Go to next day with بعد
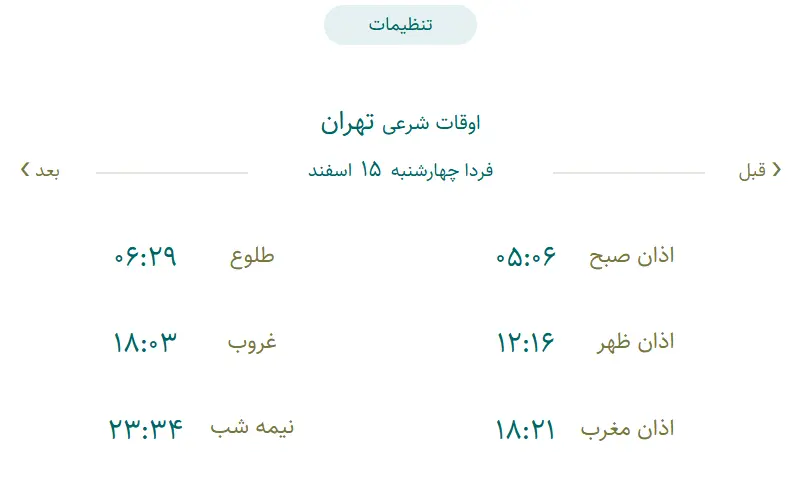 41,171
